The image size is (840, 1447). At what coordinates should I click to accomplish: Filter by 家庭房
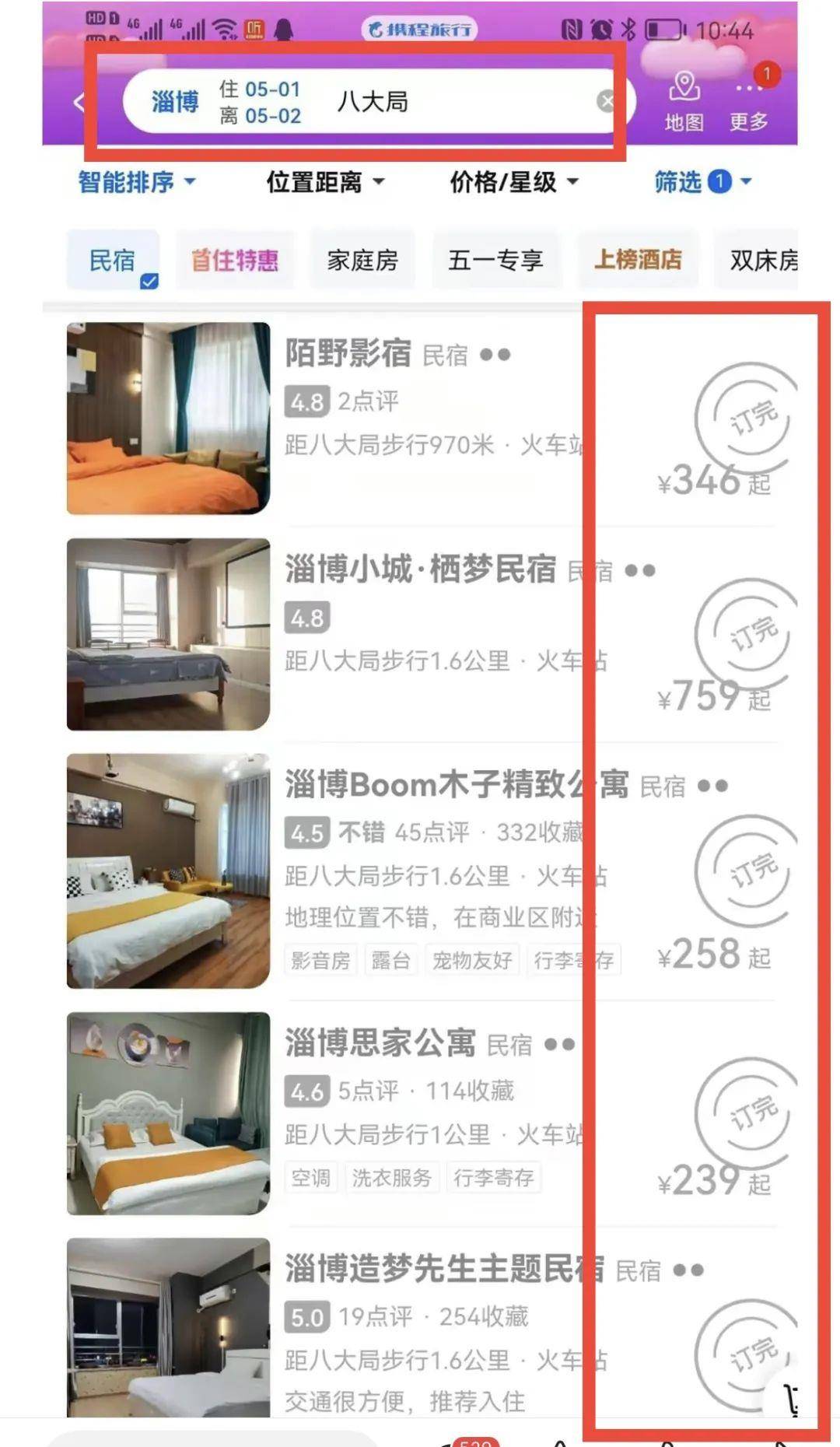point(362,260)
